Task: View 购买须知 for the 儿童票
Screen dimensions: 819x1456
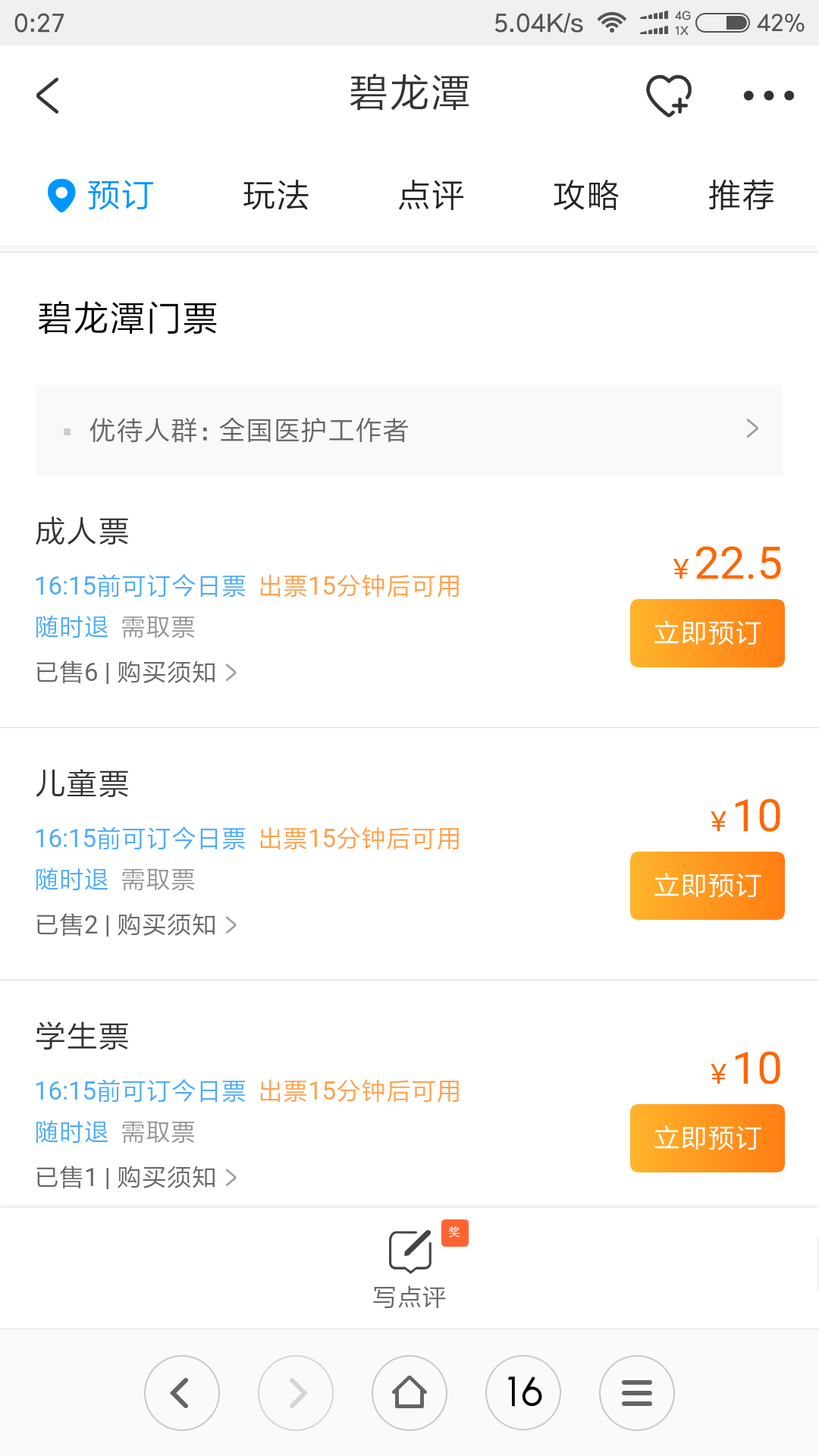Action: tap(176, 925)
